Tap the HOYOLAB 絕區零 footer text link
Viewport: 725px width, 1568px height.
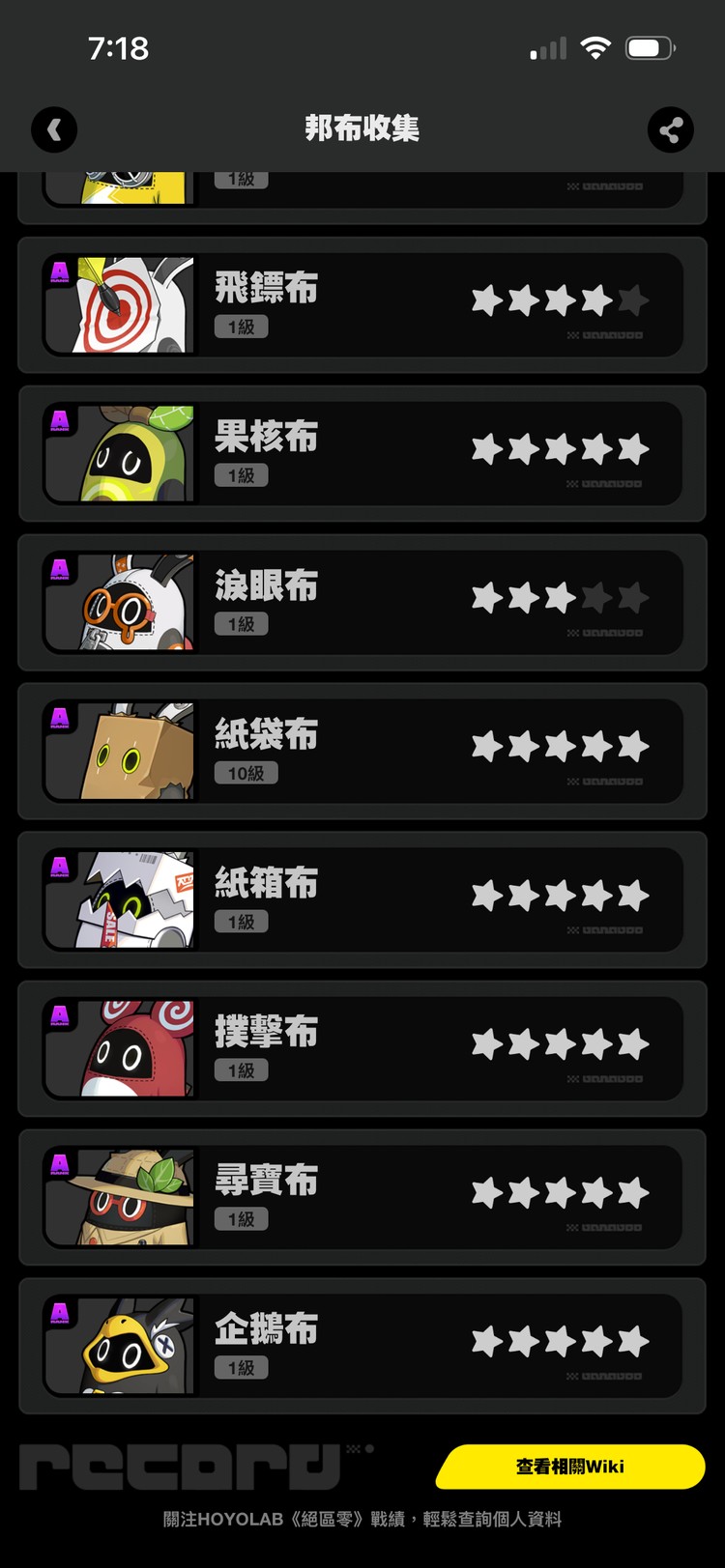point(362,1518)
